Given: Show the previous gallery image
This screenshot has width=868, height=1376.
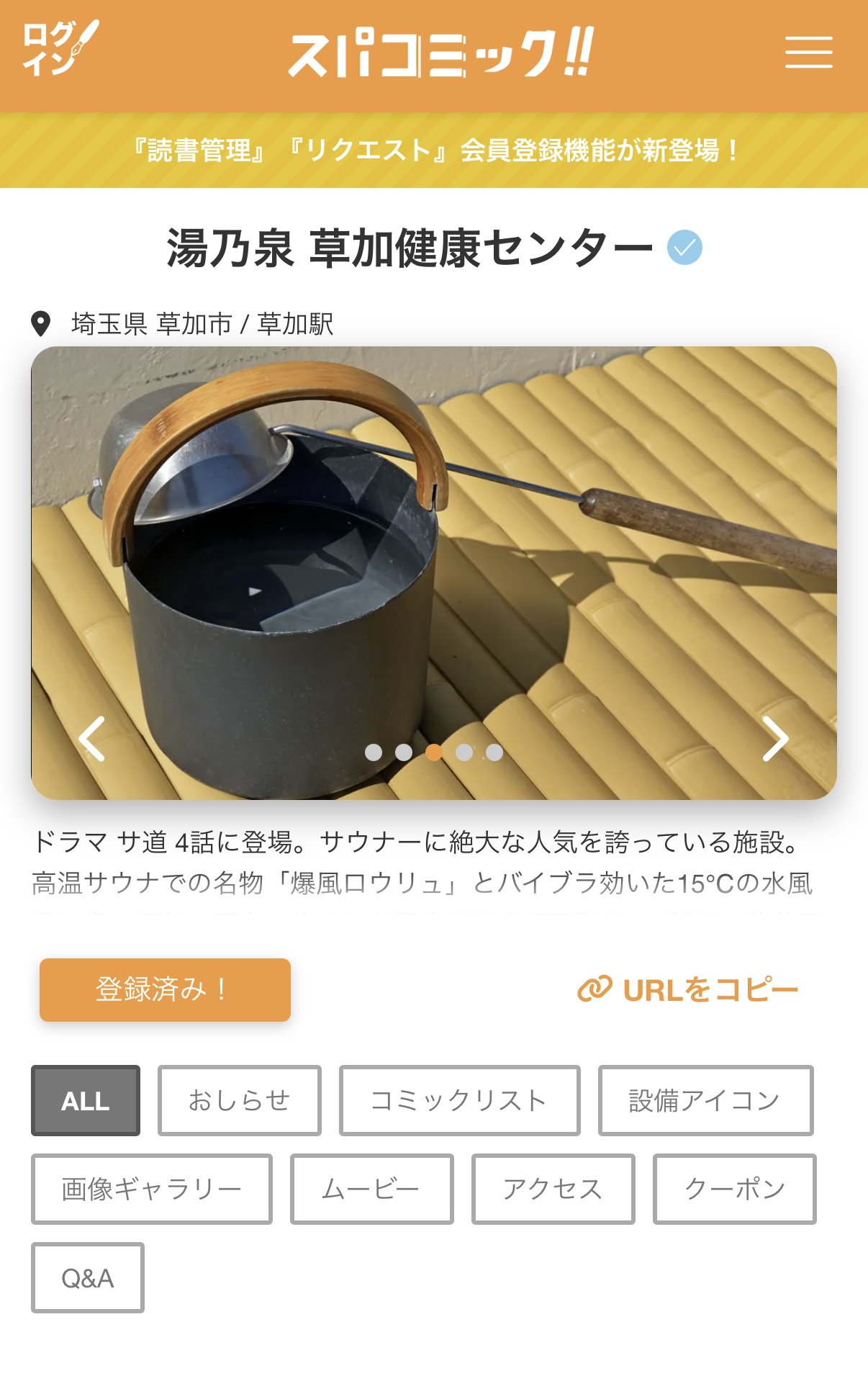Looking at the screenshot, I should pyautogui.click(x=92, y=739).
